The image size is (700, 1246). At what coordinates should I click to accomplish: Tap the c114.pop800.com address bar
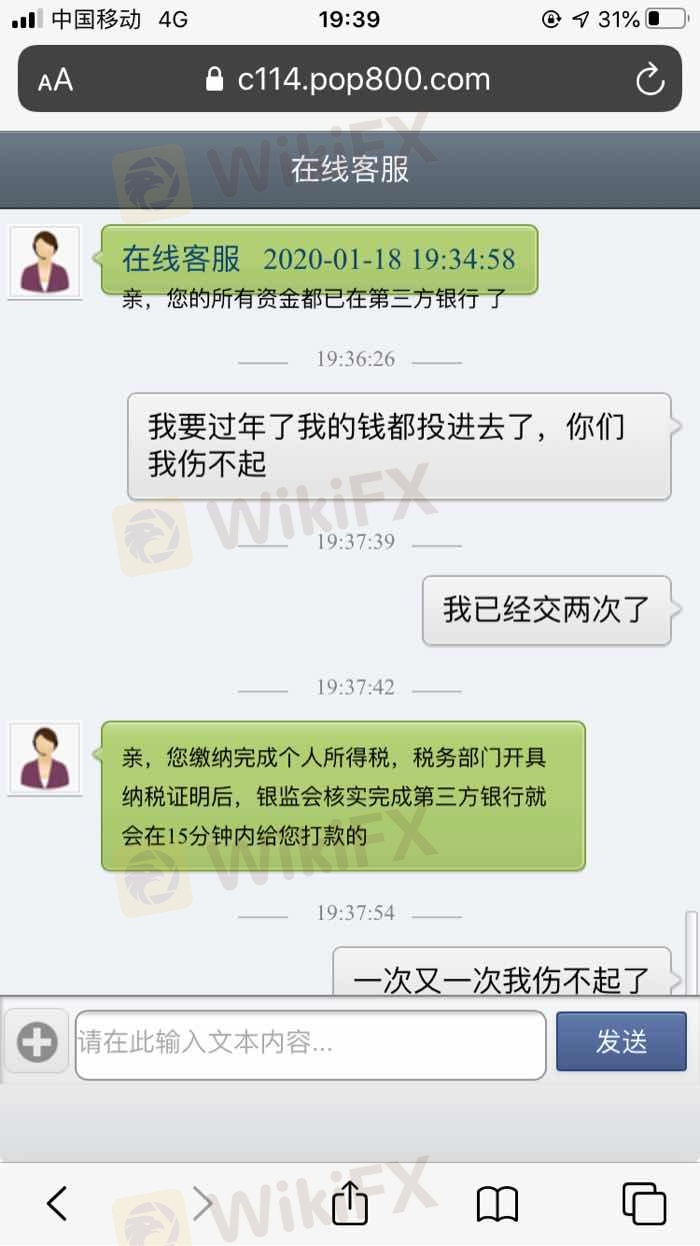click(349, 79)
